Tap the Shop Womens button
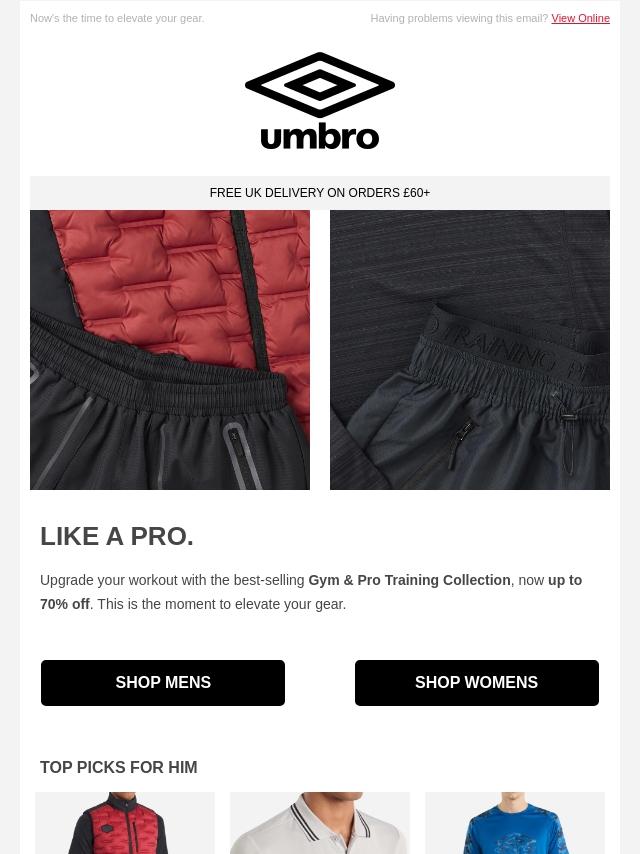 click(476, 683)
